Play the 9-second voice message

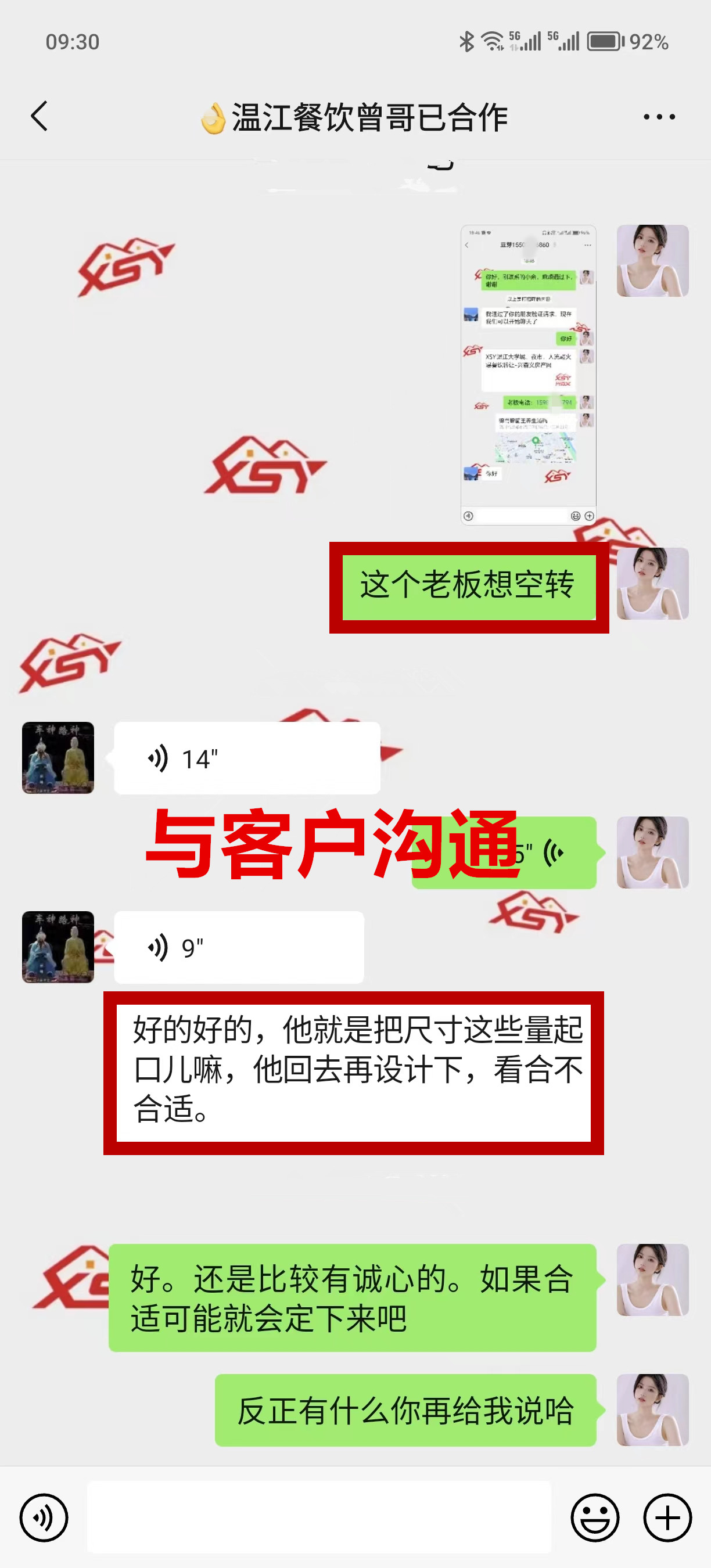239,947
